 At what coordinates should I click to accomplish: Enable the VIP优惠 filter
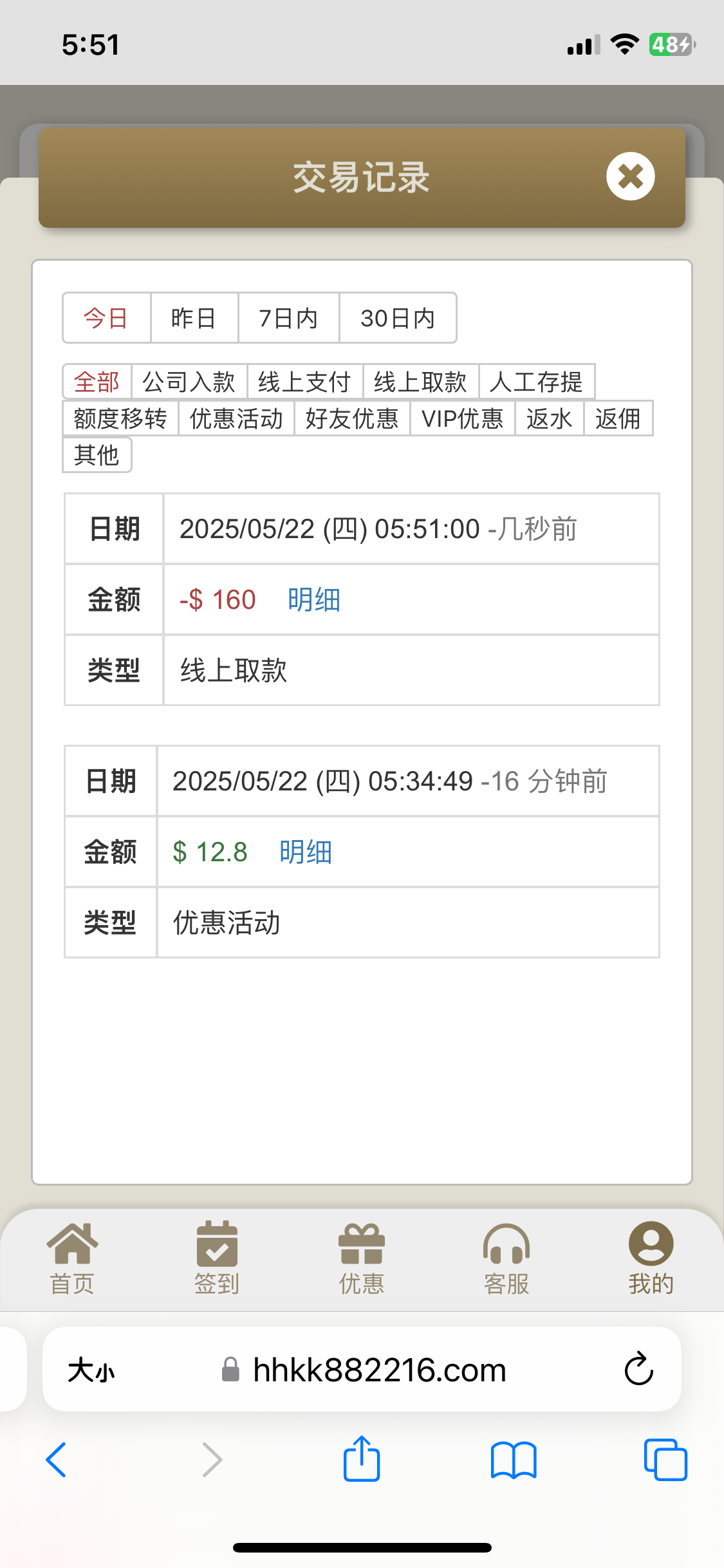[463, 418]
